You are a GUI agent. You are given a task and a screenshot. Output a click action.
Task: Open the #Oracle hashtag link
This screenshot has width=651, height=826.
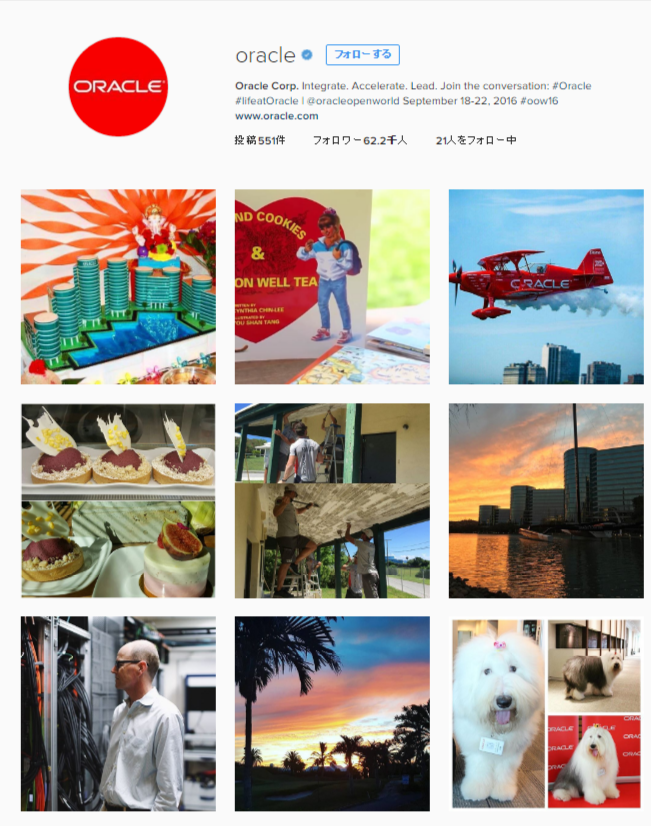click(x=571, y=86)
